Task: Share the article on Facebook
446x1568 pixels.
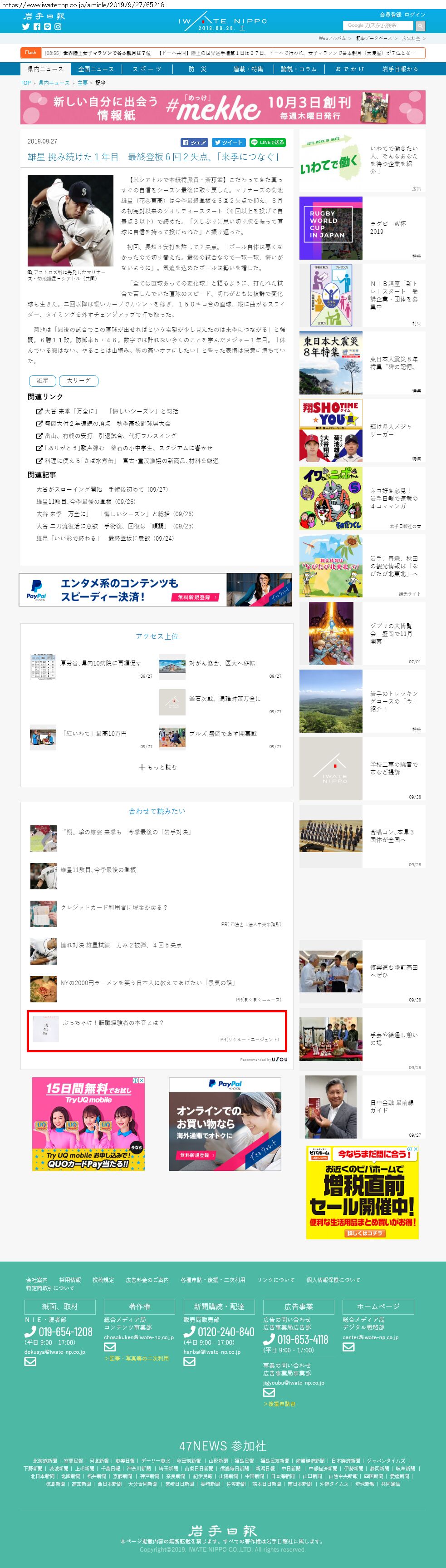Action: pos(195,143)
